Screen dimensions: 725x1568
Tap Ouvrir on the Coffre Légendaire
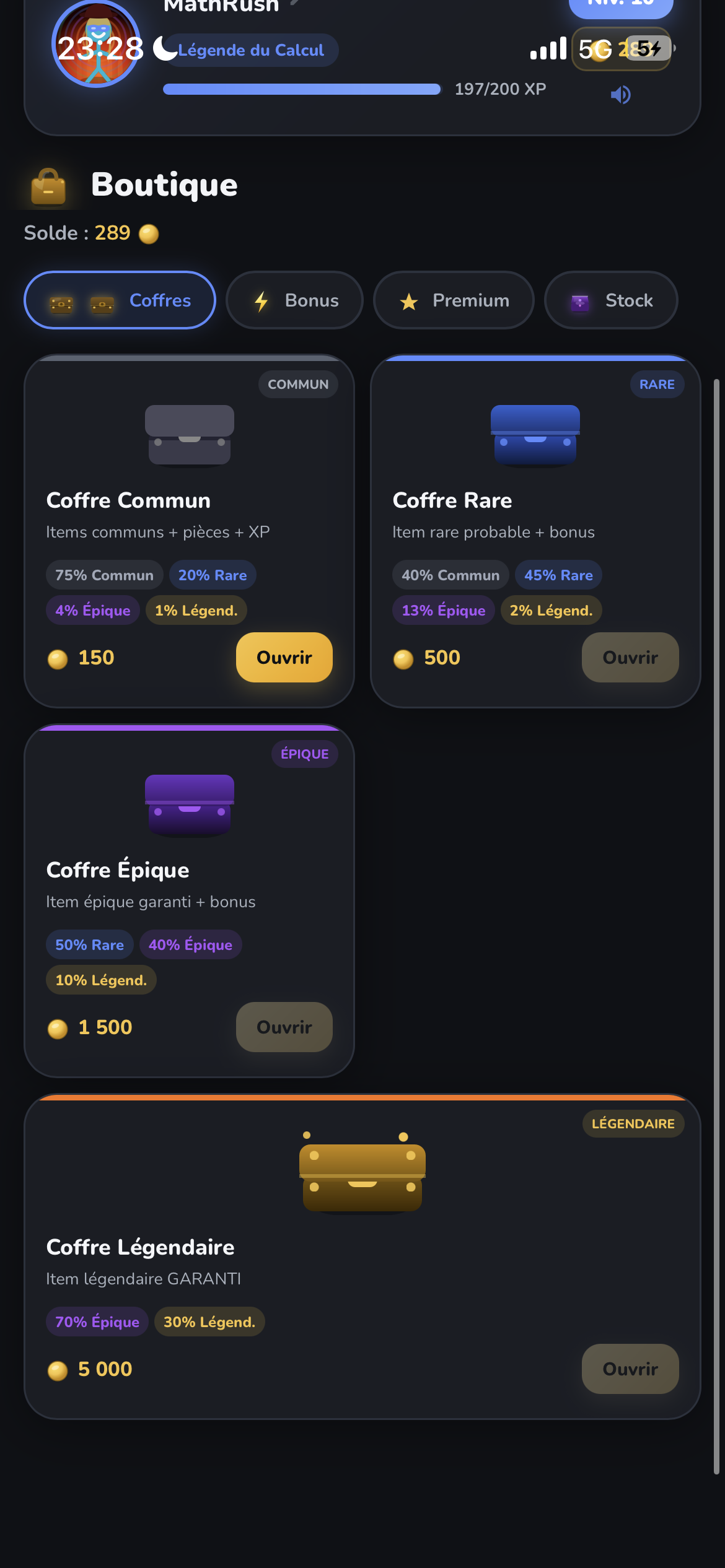(x=630, y=1369)
